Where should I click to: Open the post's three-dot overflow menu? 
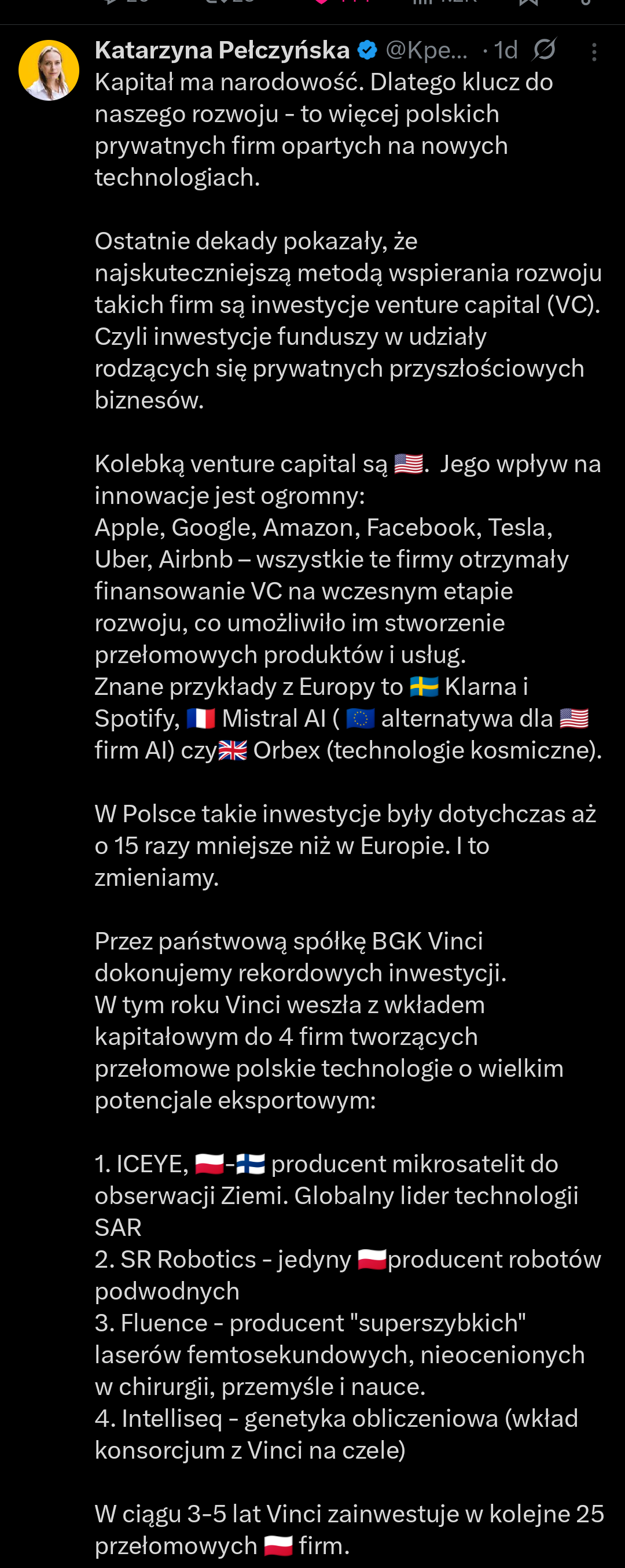pyautogui.click(x=594, y=51)
